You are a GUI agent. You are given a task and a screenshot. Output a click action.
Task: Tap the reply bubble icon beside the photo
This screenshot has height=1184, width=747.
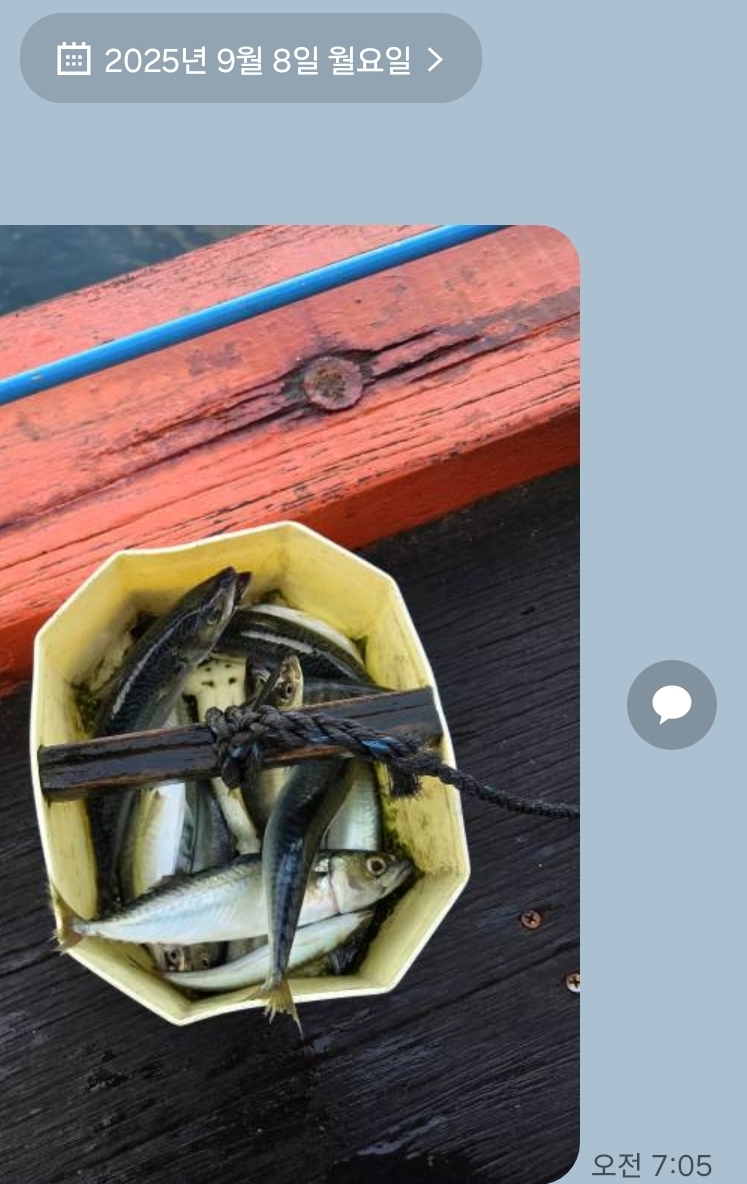[x=671, y=704]
